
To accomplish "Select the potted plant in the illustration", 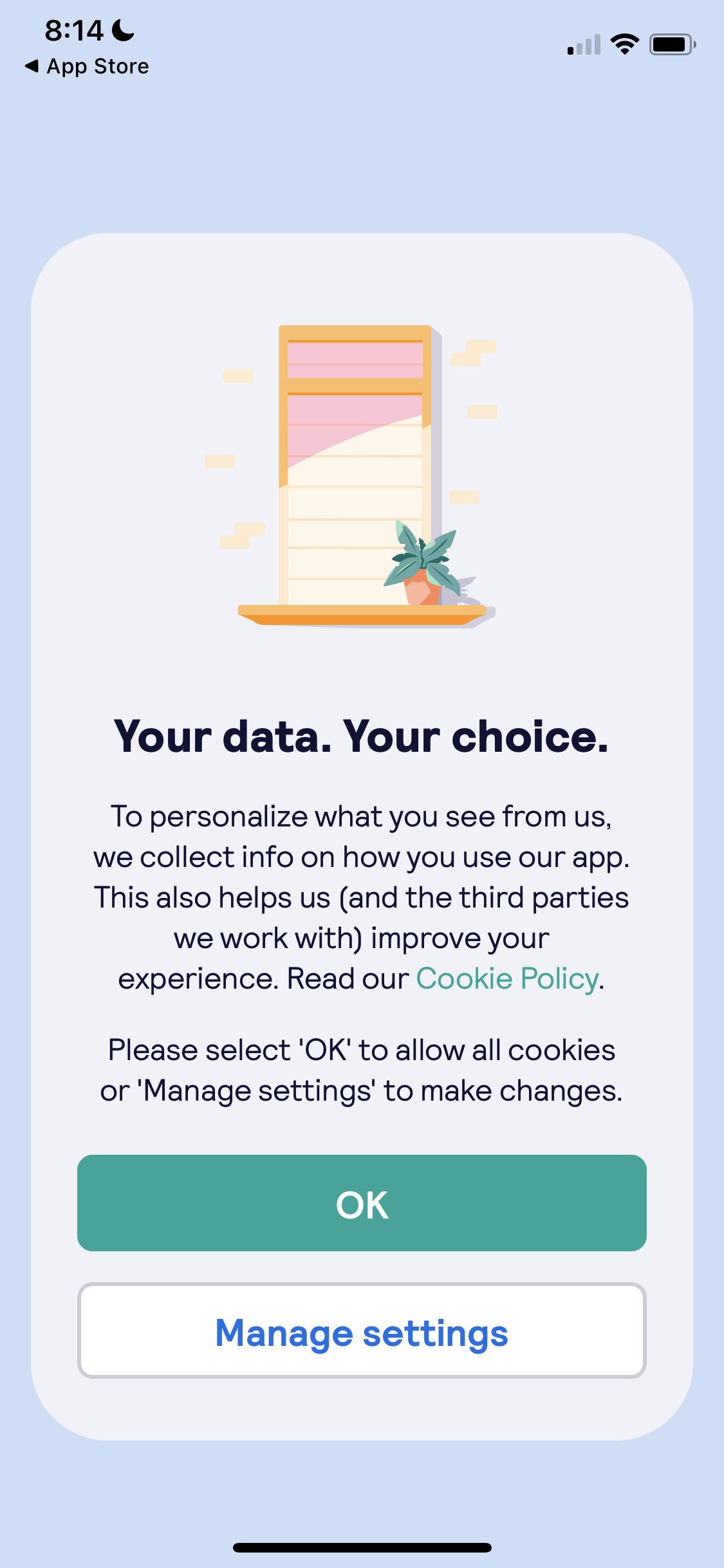I will click(x=422, y=566).
